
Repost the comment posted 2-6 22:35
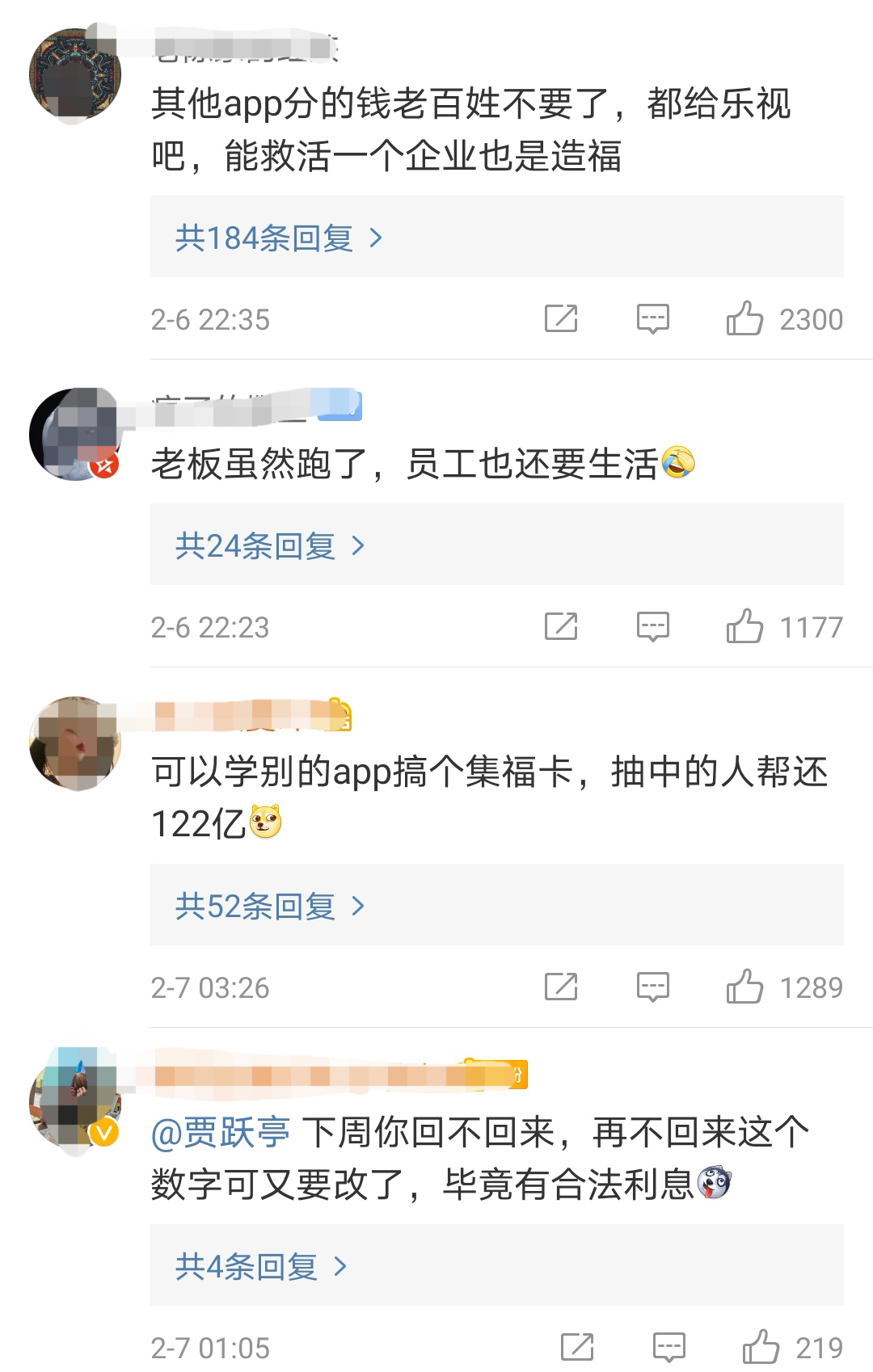point(561,319)
